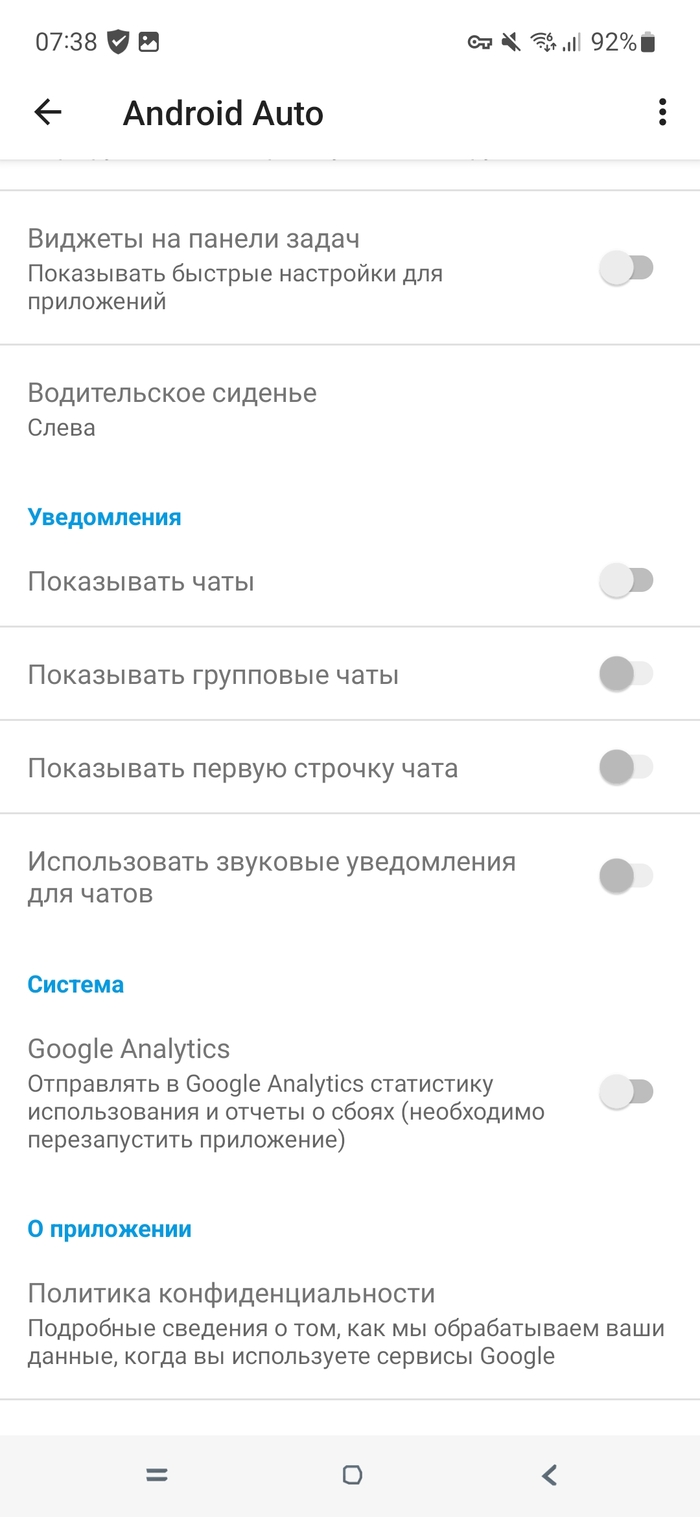Open the three-dot overflow menu

tap(662, 113)
